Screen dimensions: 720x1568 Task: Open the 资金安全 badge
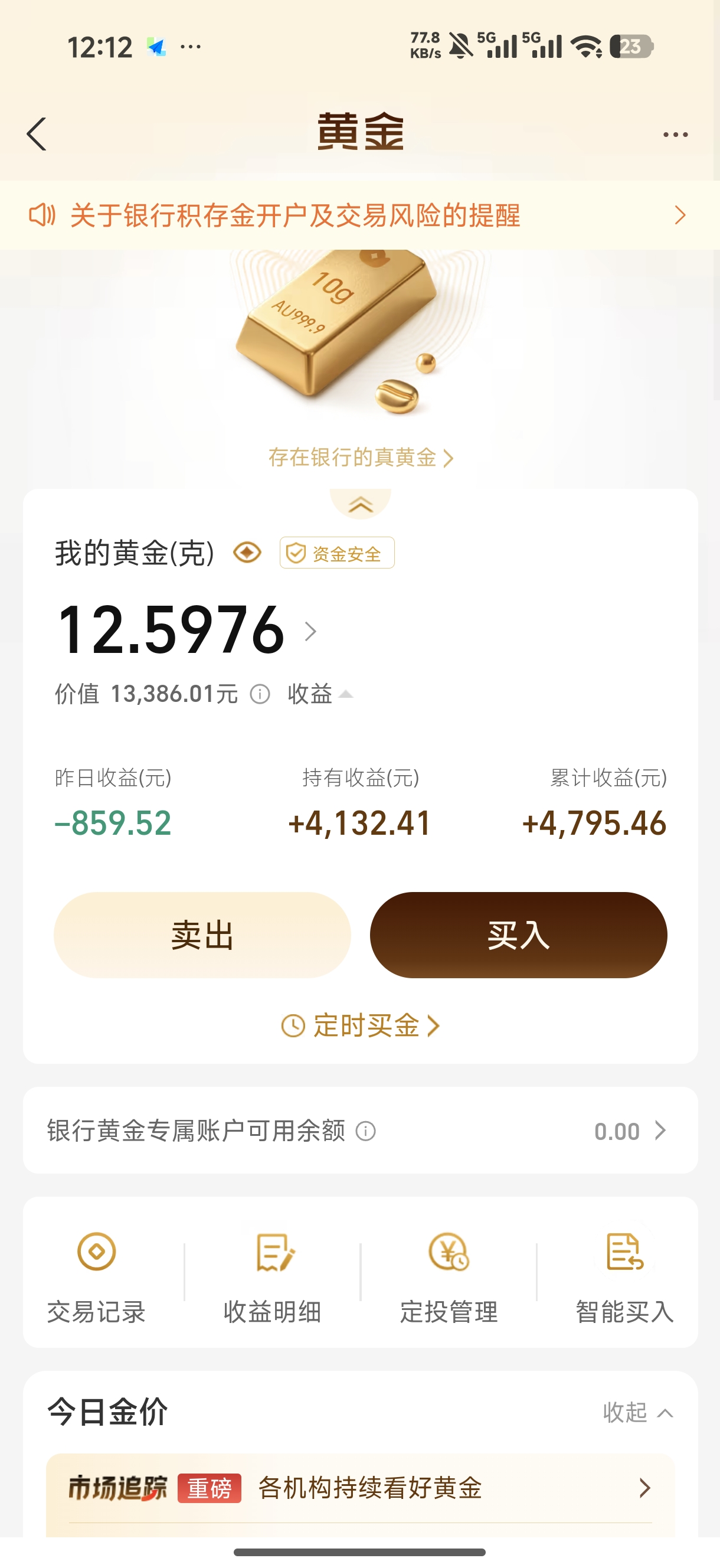[x=336, y=553]
